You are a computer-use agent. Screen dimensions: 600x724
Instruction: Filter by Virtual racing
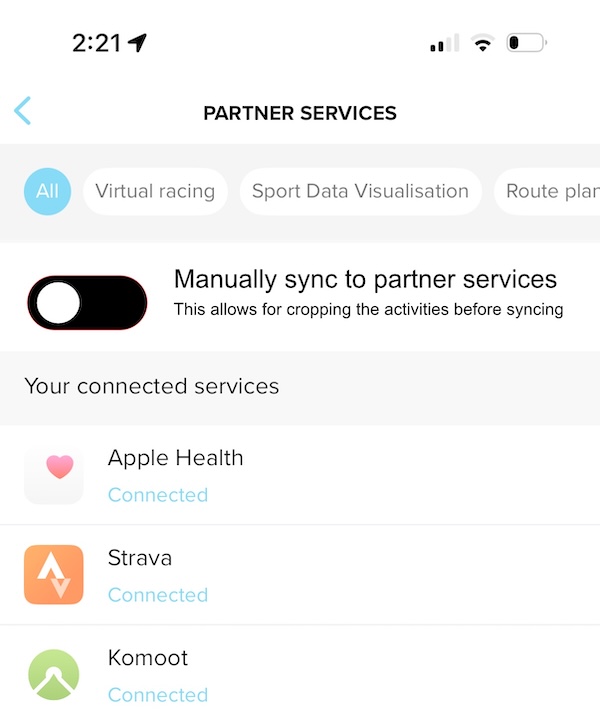pos(155,191)
